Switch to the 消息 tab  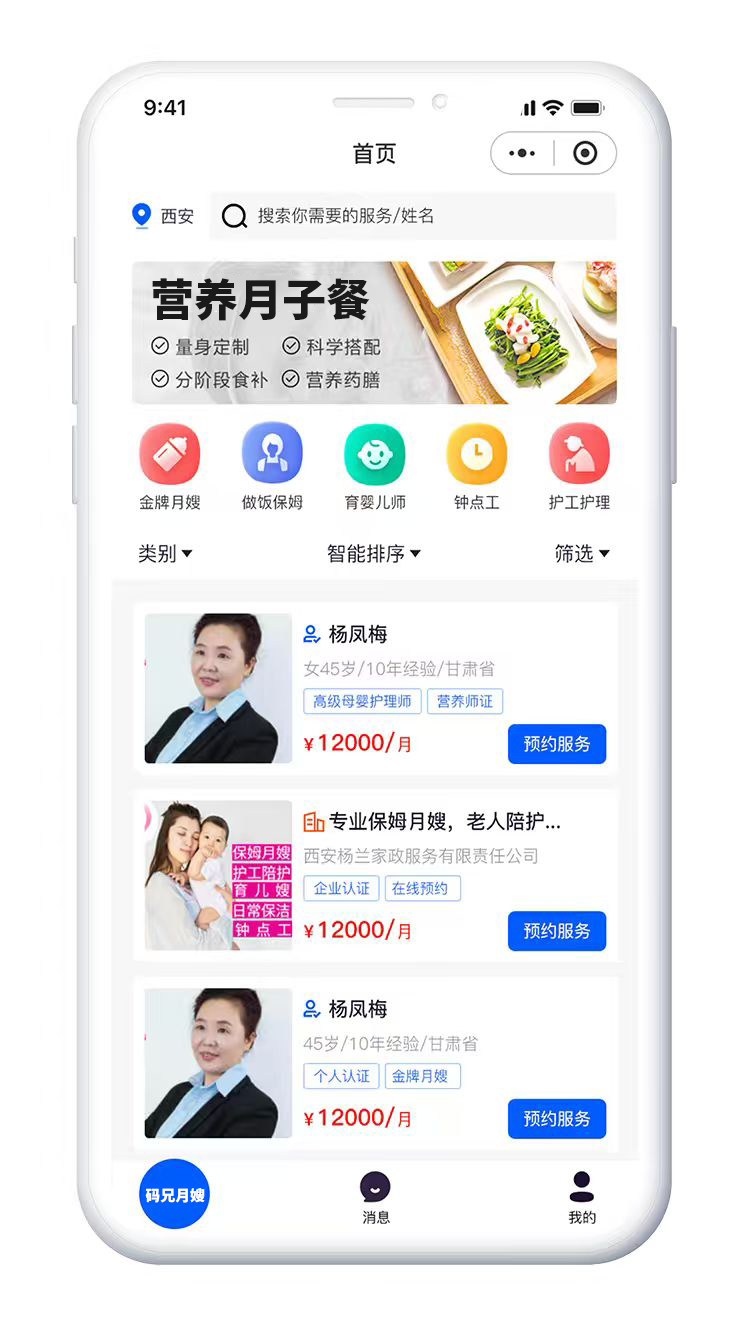click(x=376, y=1198)
